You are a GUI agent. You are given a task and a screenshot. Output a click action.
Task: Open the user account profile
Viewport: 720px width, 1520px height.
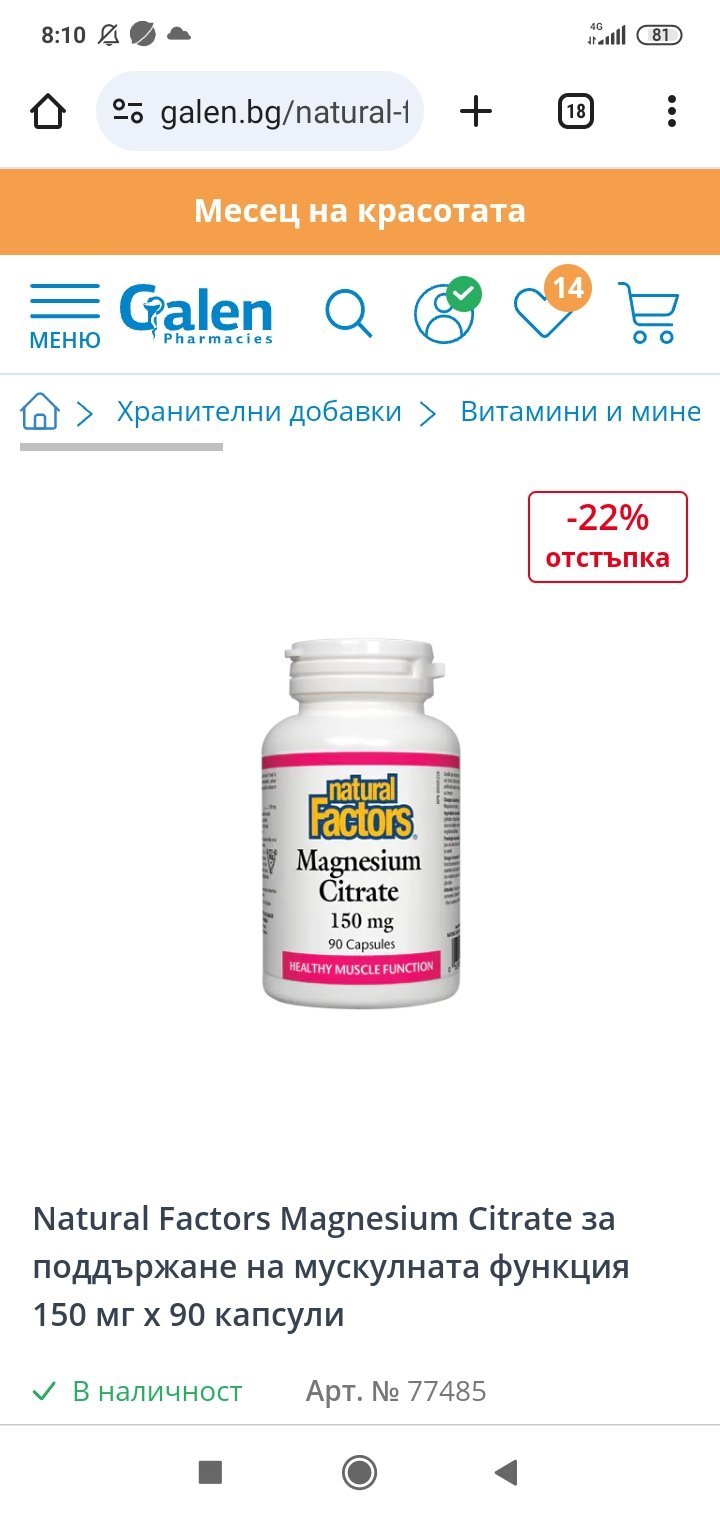(446, 314)
